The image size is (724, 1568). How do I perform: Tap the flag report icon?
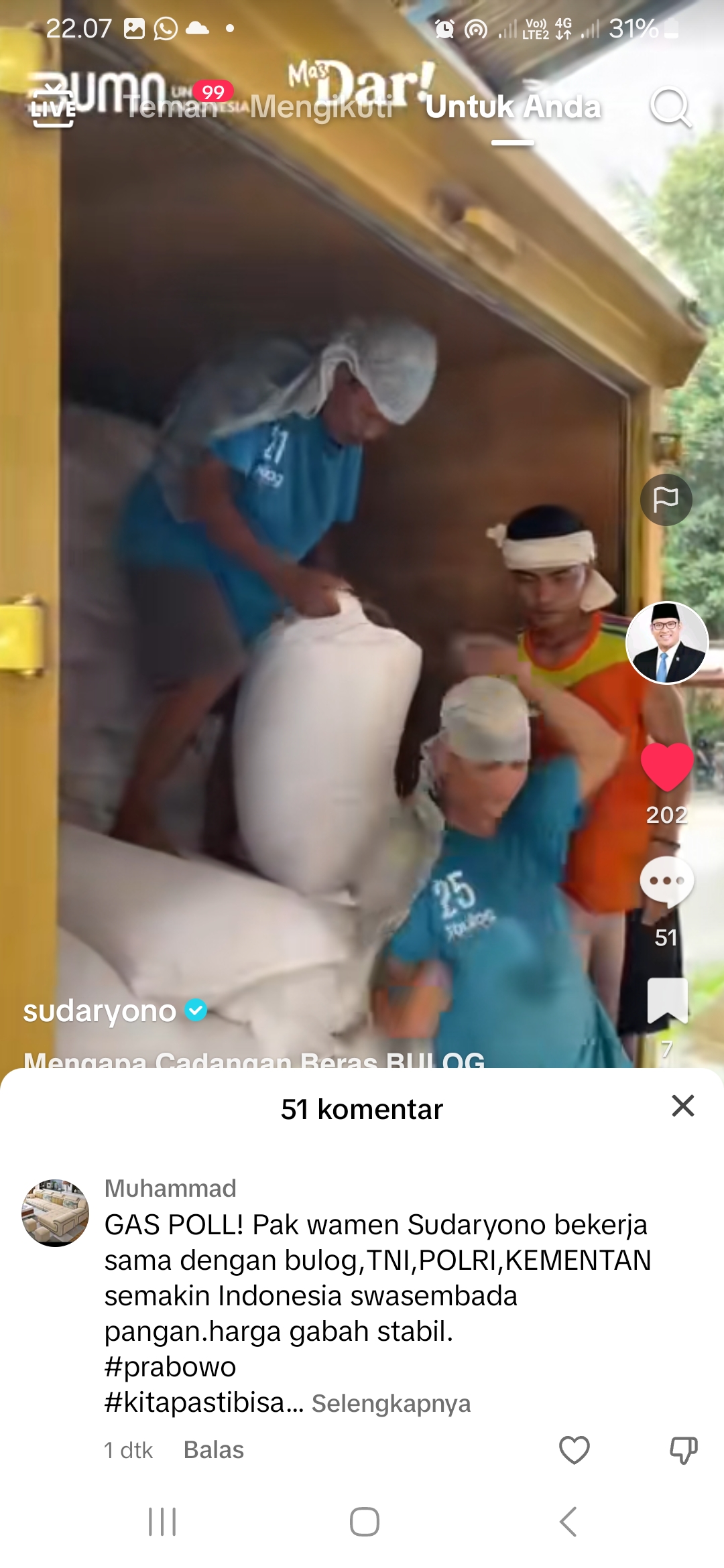pos(666,499)
